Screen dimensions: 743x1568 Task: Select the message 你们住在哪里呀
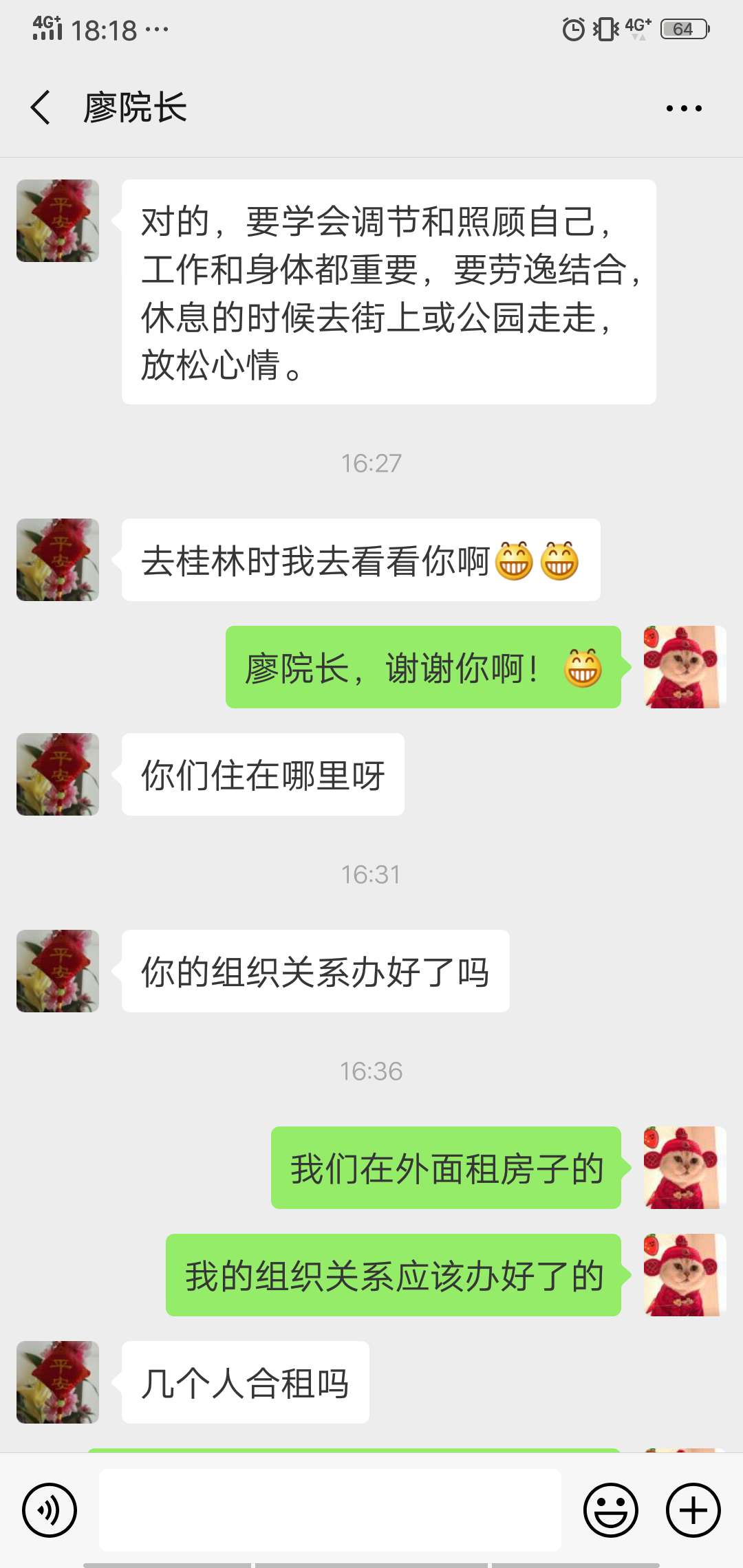(x=263, y=774)
